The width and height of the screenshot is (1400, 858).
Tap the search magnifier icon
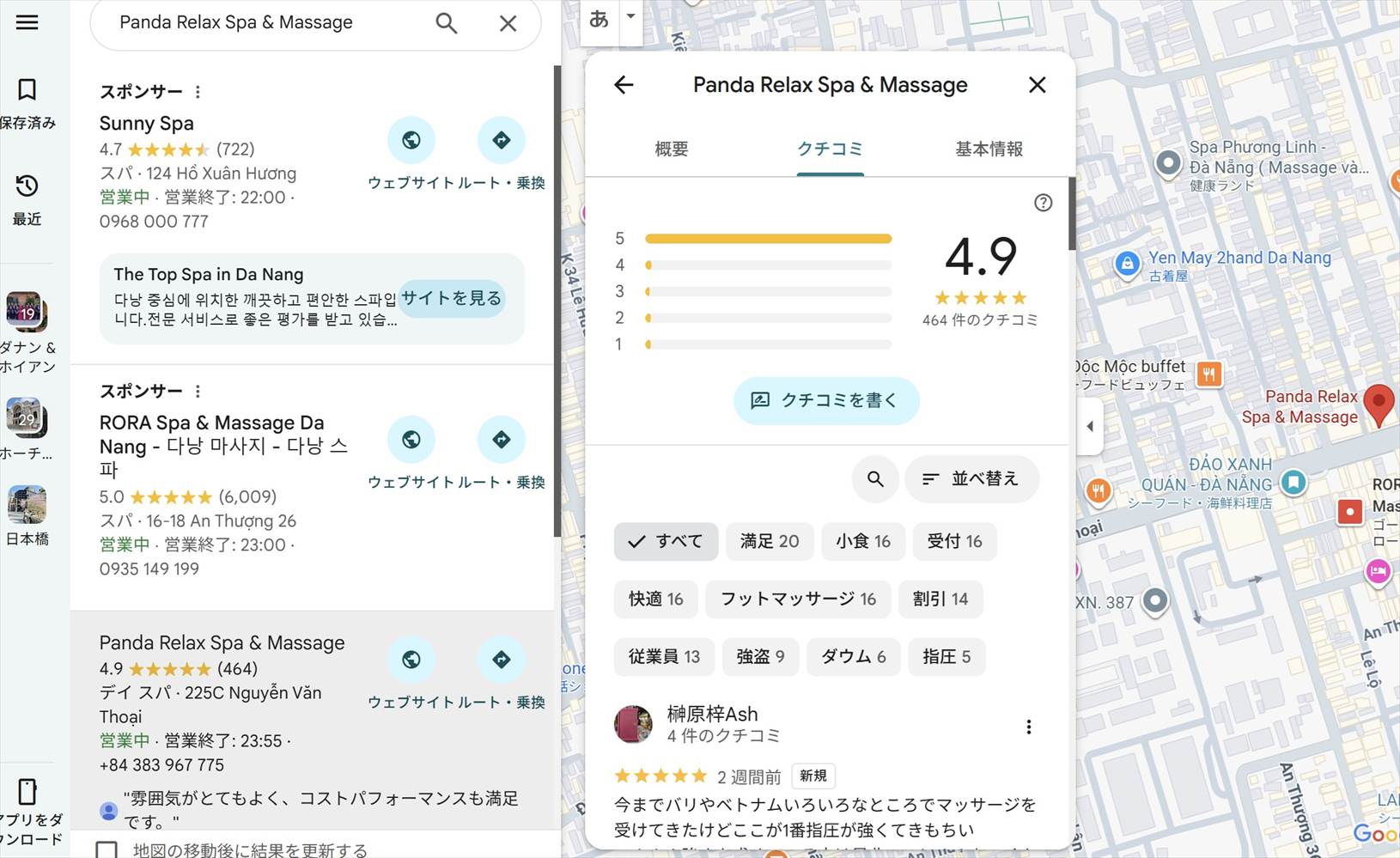tap(446, 23)
